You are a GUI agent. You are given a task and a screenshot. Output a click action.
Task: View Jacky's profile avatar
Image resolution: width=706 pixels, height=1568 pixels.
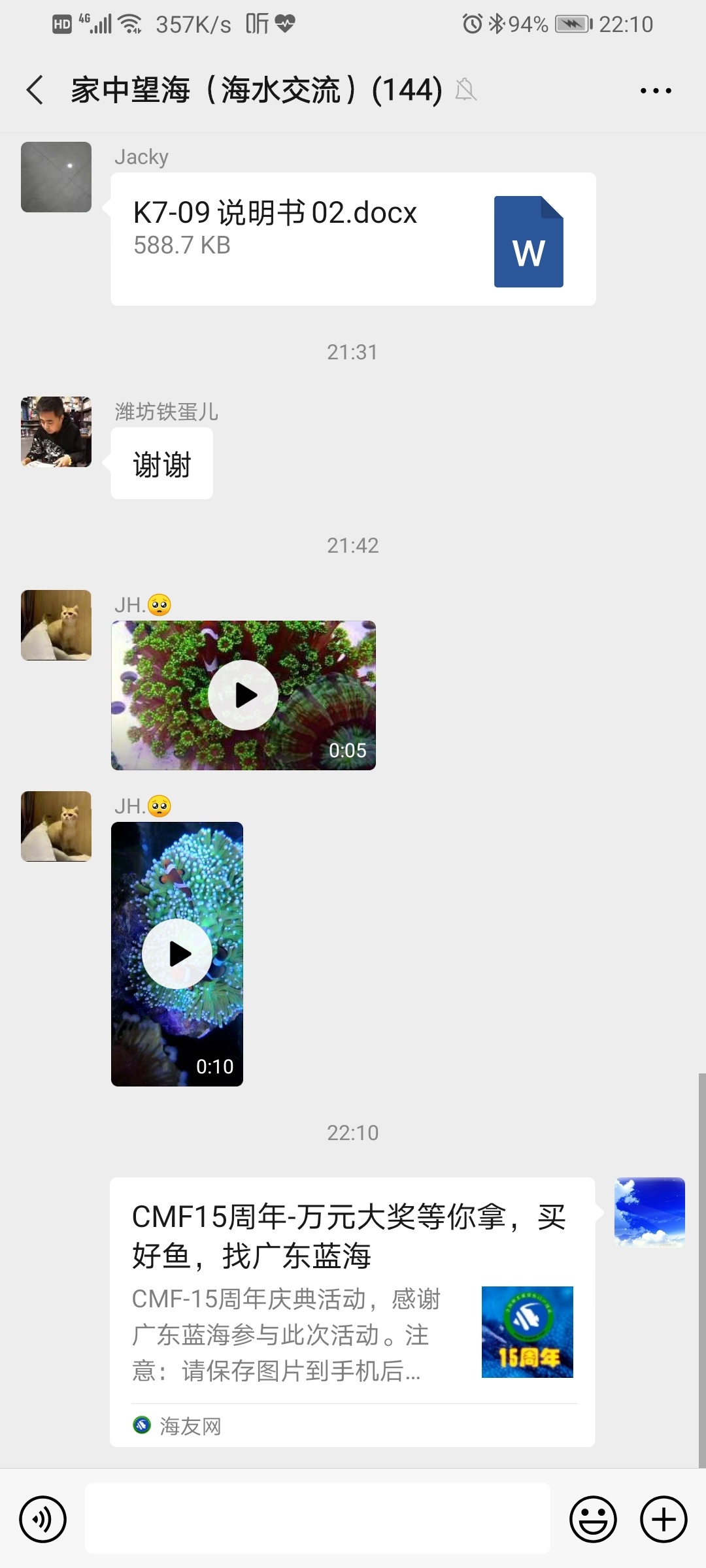[x=56, y=177]
